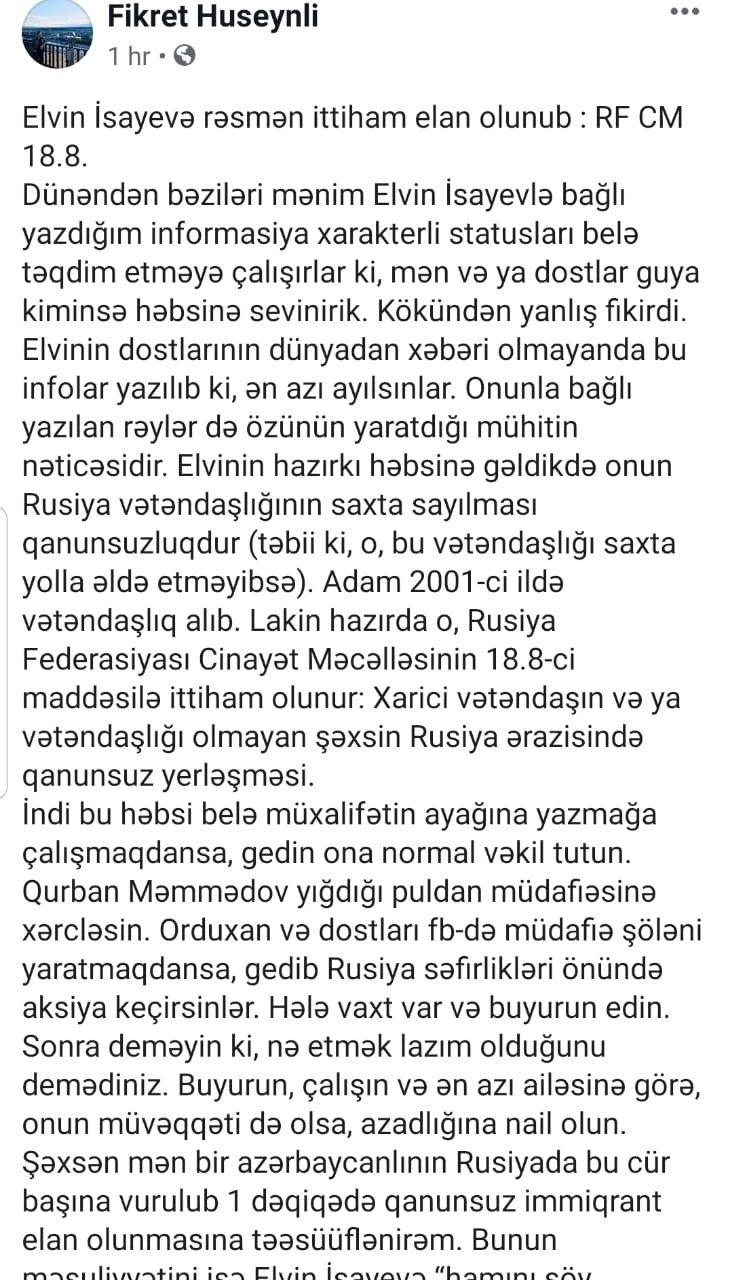Open the Fikret Huseynli profile name
The image size is (730, 1280).
click(212, 16)
